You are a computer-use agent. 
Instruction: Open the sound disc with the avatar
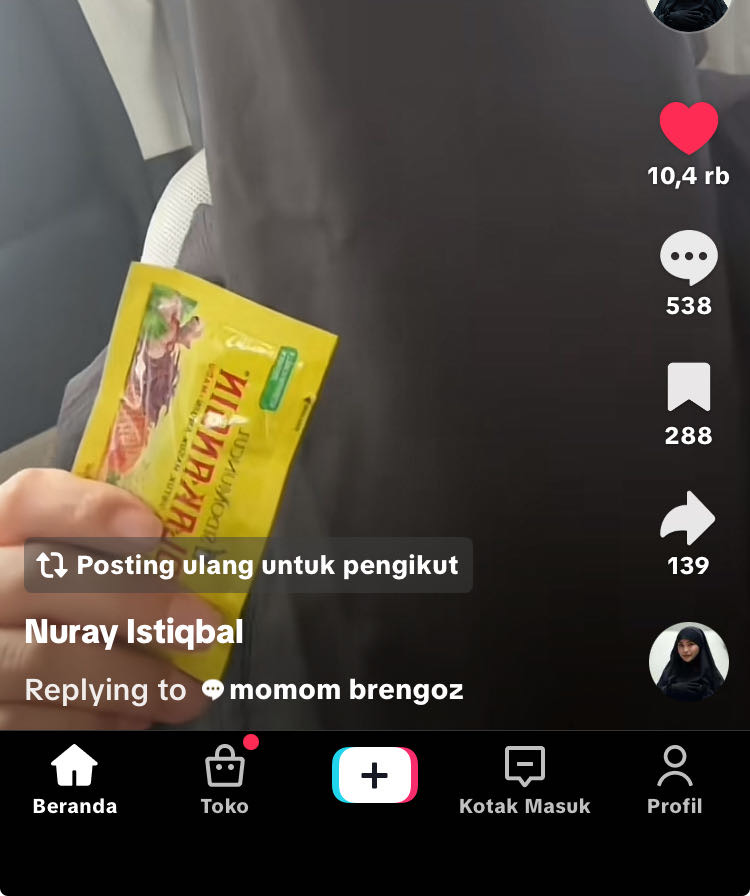pyautogui.click(x=688, y=662)
